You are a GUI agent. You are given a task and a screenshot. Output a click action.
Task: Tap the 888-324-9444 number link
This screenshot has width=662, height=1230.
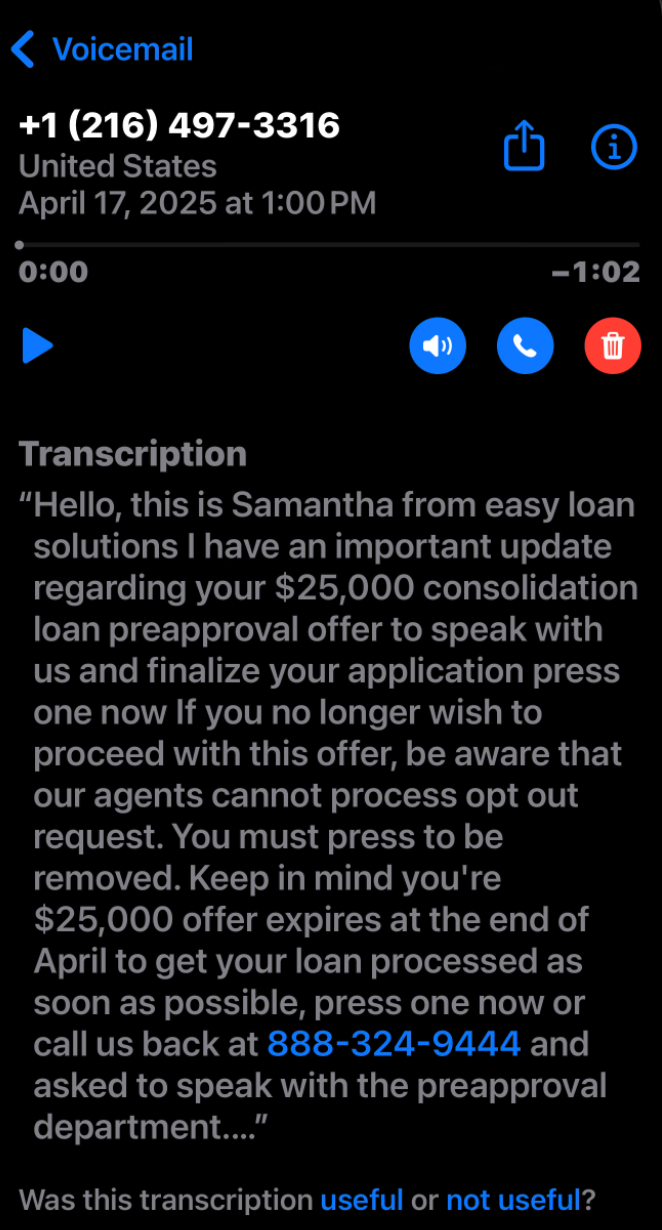click(x=394, y=1044)
